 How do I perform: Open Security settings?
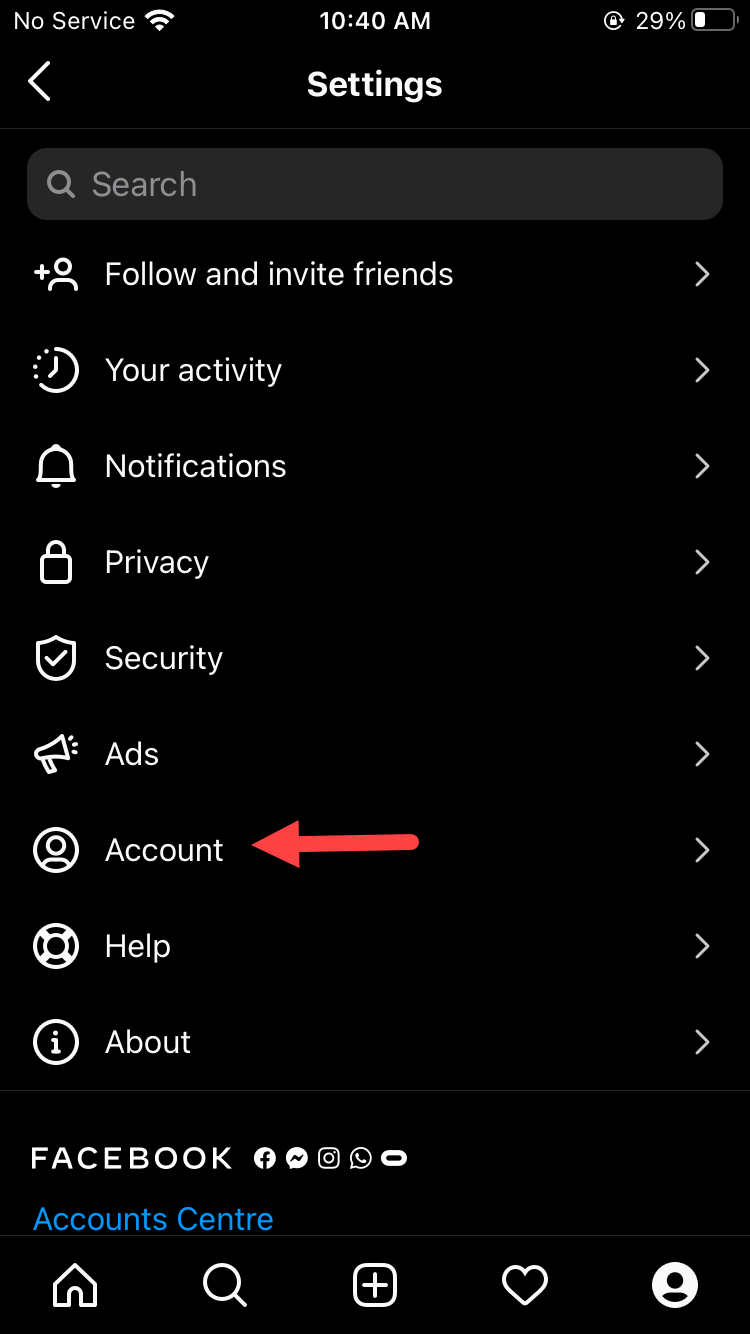coord(163,658)
